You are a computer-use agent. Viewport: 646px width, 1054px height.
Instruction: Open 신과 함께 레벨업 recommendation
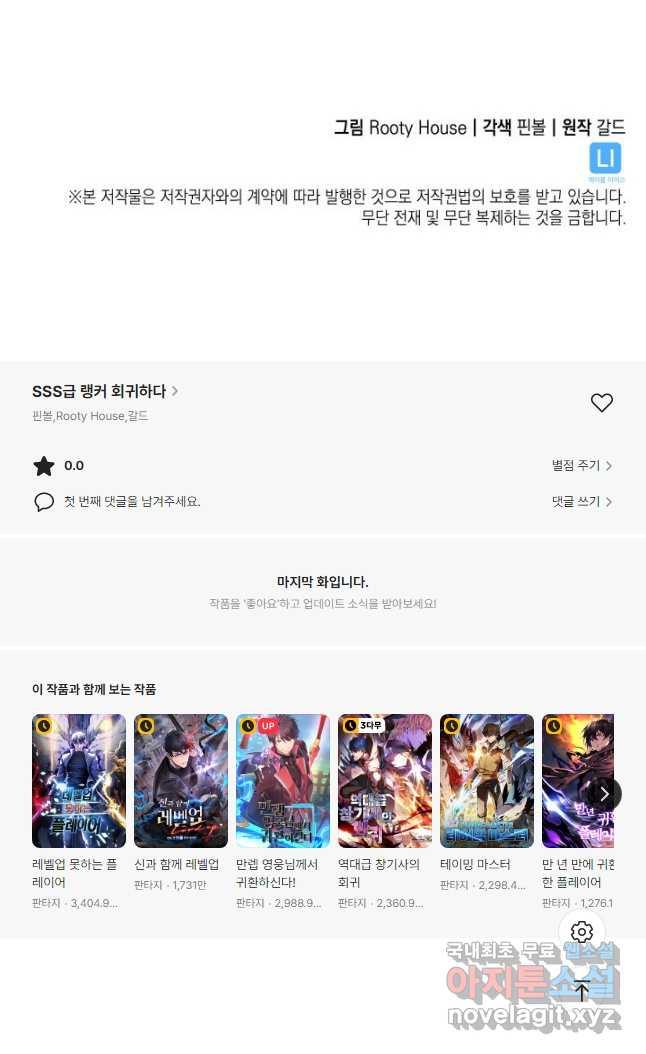coord(181,781)
